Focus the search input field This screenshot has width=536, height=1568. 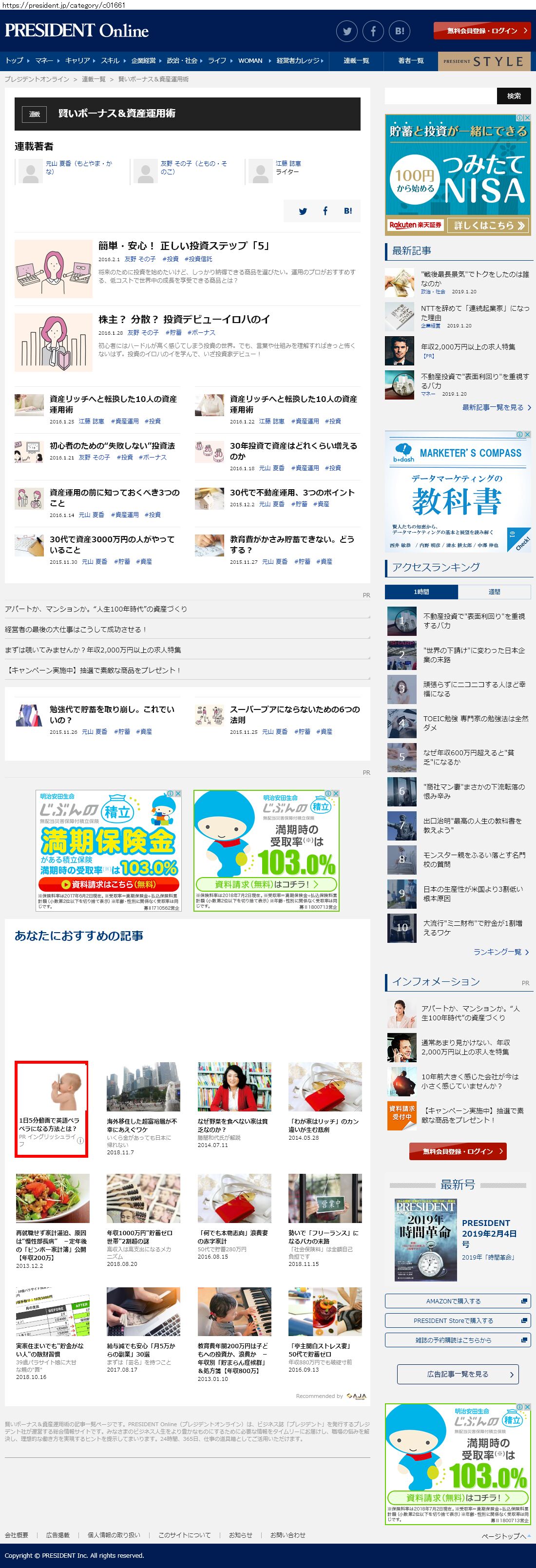coord(440,96)
